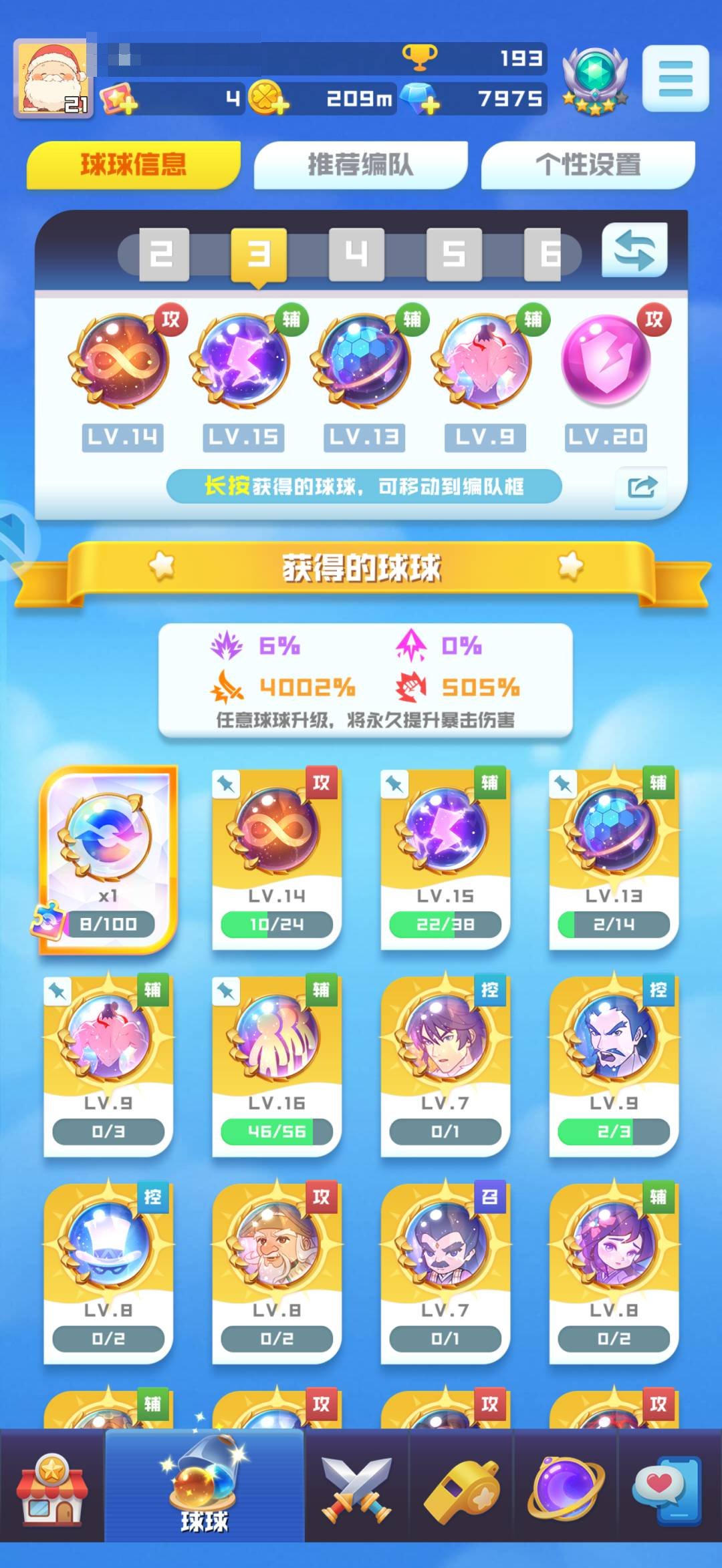Switch to the 个性设置 tab

tap(588, 165)
